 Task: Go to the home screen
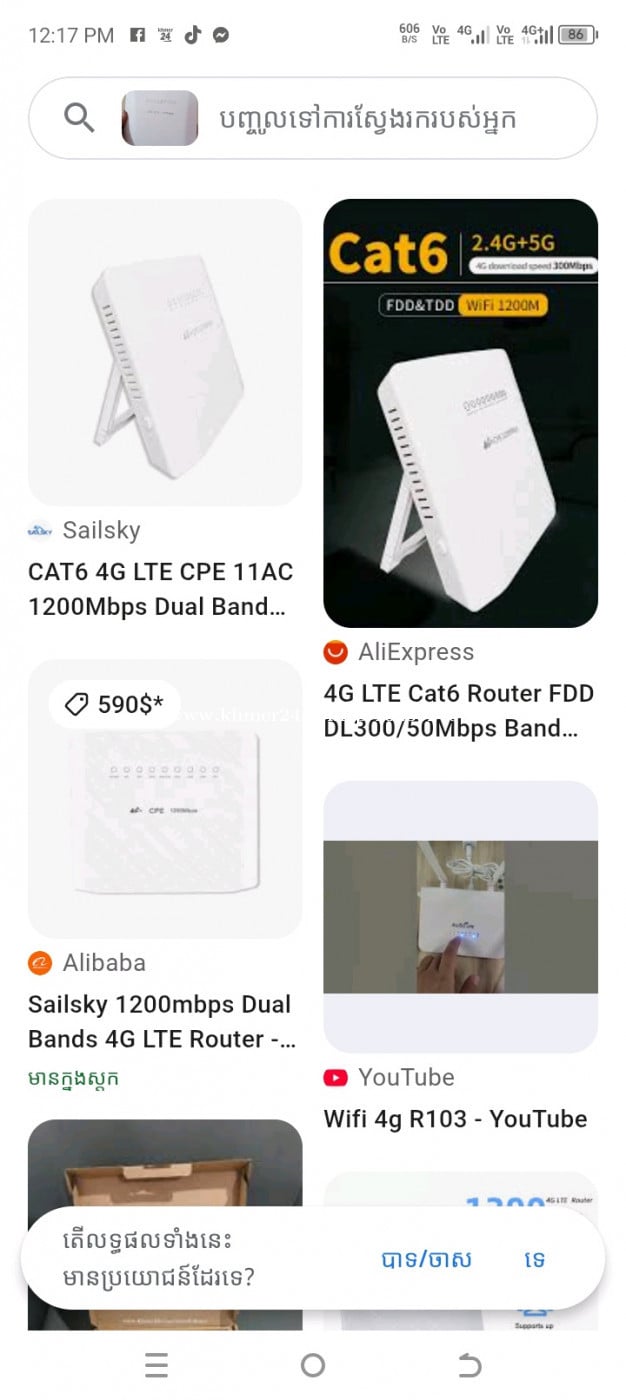click(x=313, y=1365)
